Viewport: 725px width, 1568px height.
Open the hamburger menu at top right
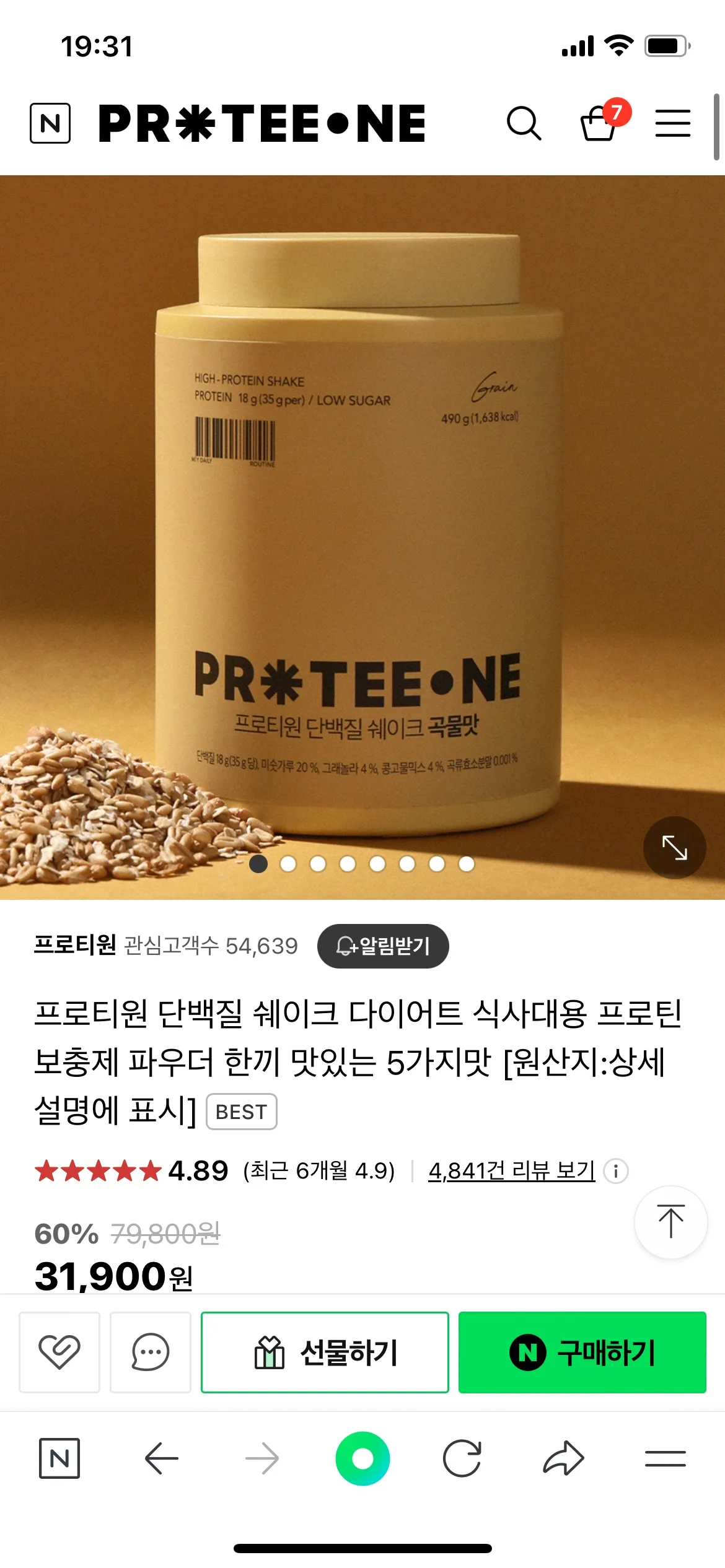tap(672, 124)
